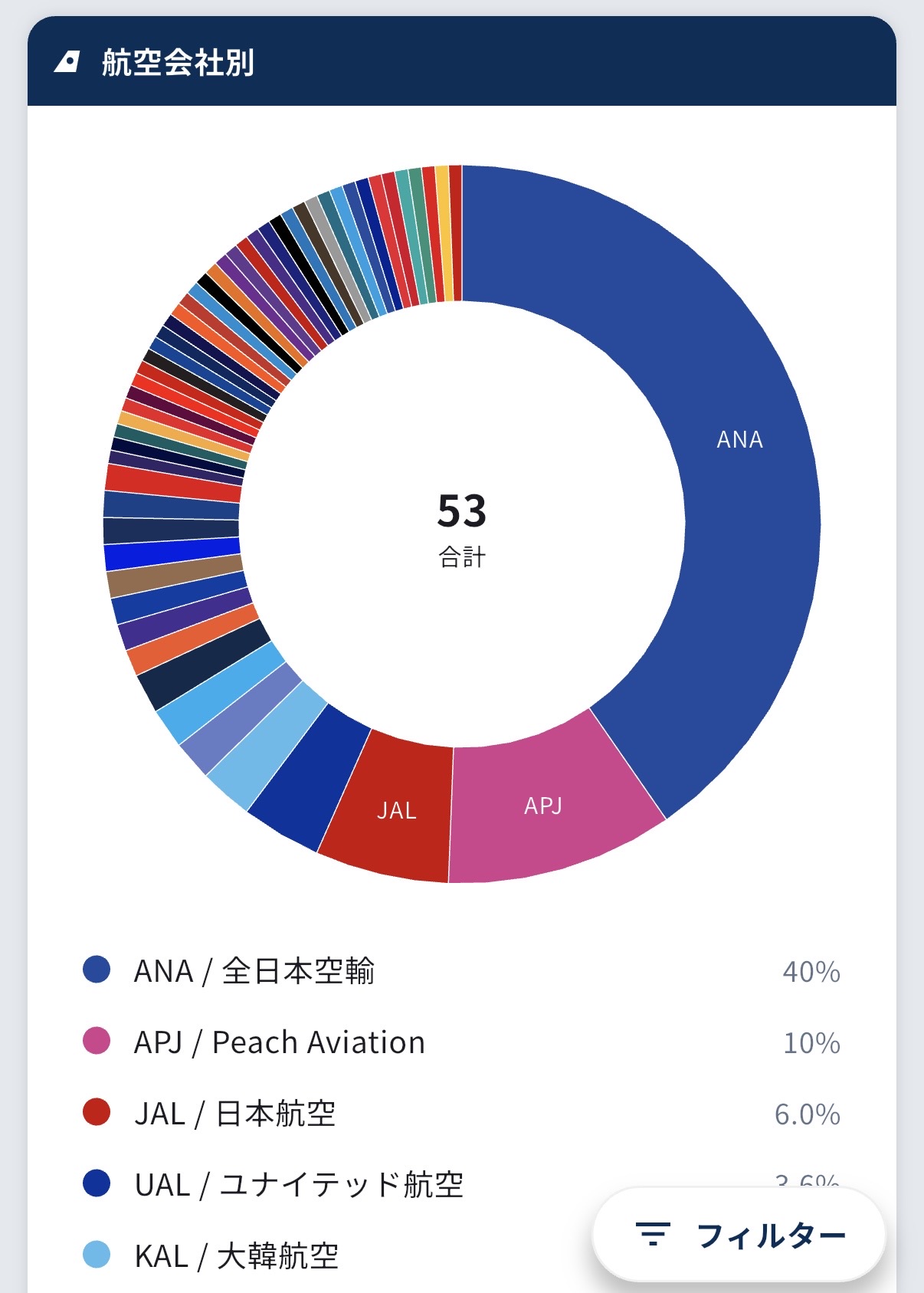Toggle APJ / Peach Aviation visibility
This screenshot has width=924, height=1293.
point(280,1042)
